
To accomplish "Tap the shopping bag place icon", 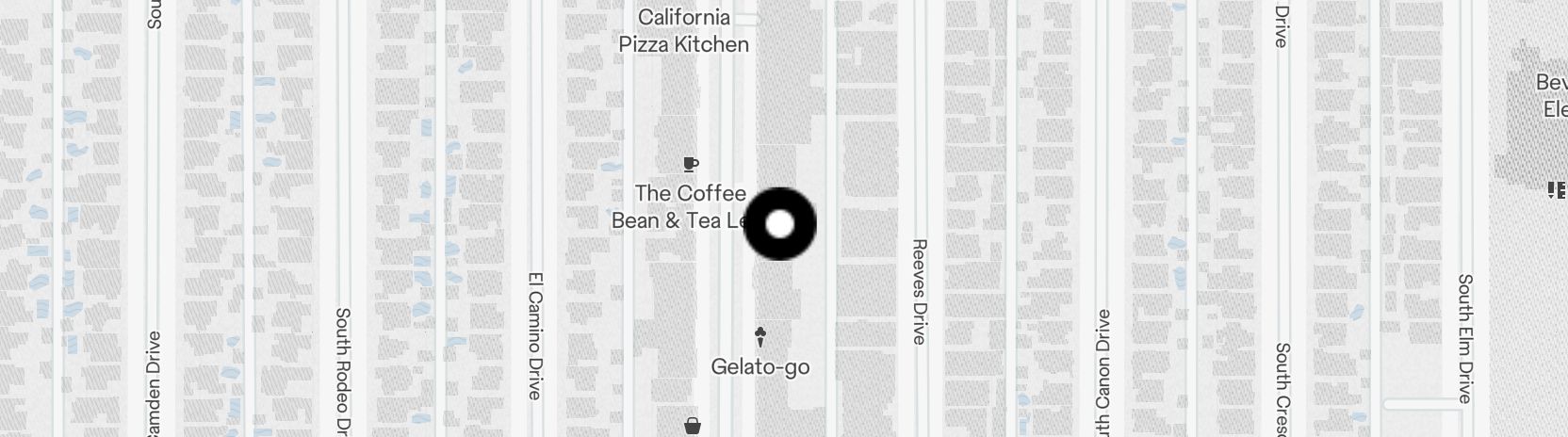I will click(x=693, y=426).
